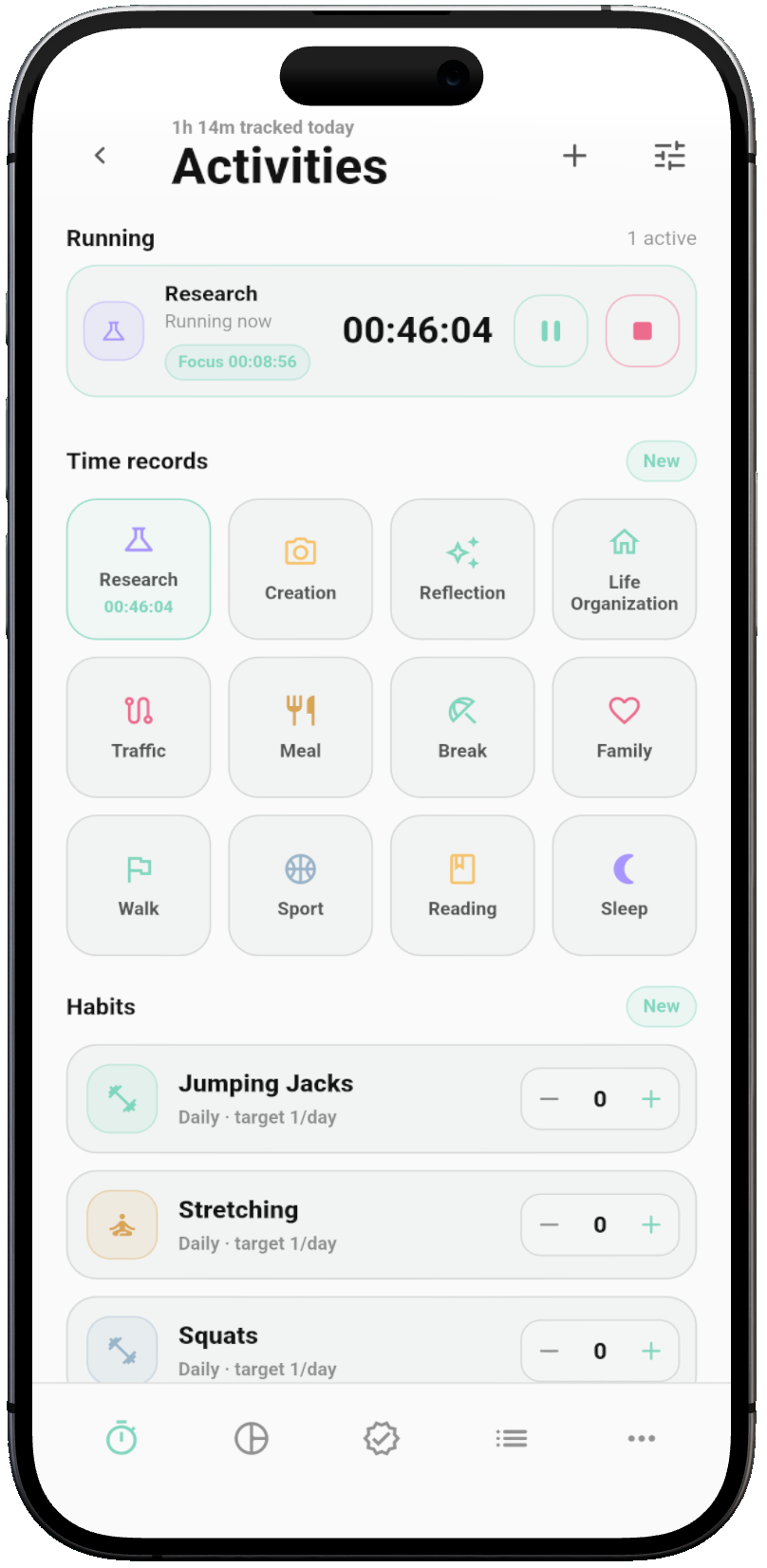Switch to the list tab
Screen dimensions: 767x1568
click(512, 1439)
